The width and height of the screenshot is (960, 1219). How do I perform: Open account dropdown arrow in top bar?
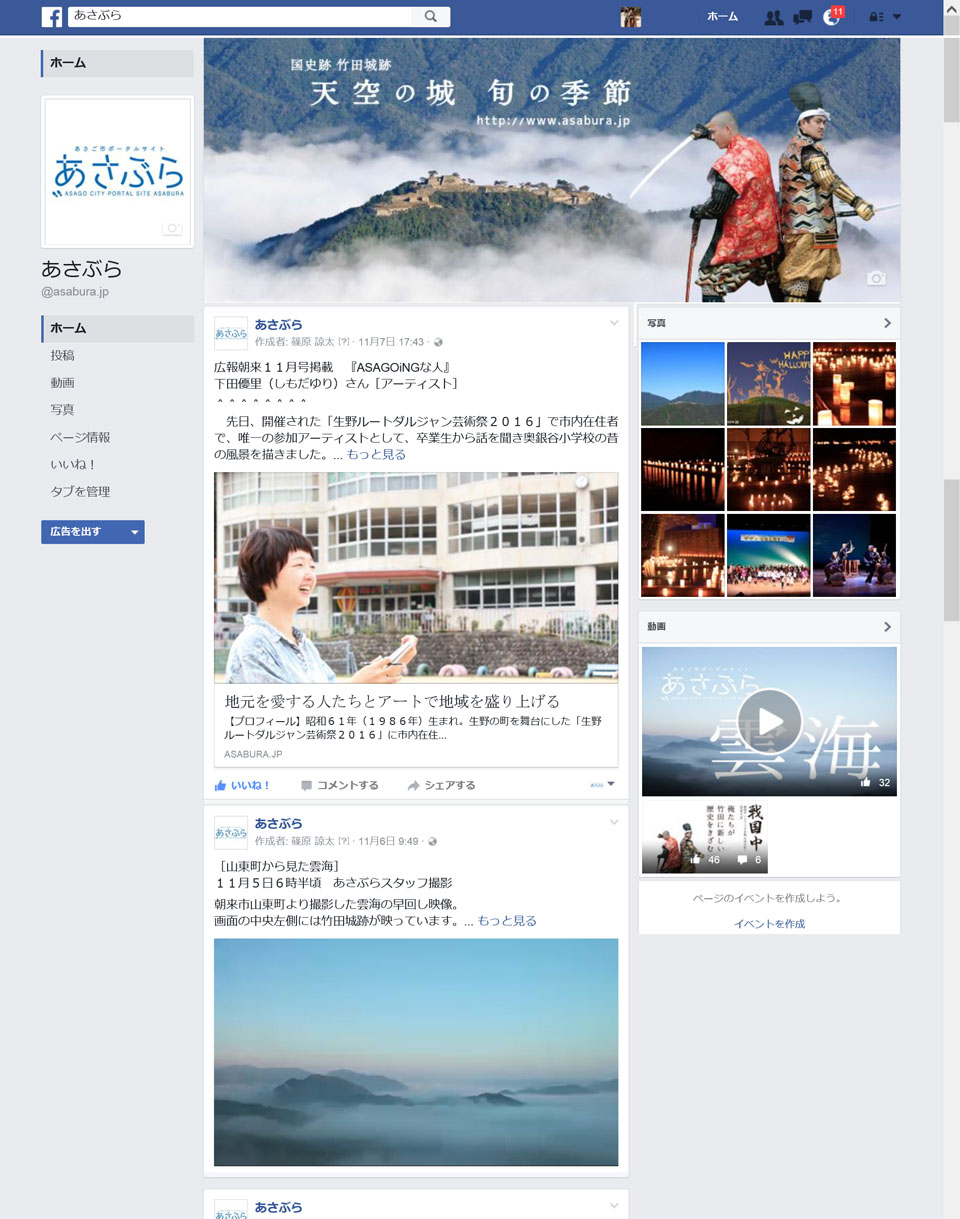coord(897,17)
